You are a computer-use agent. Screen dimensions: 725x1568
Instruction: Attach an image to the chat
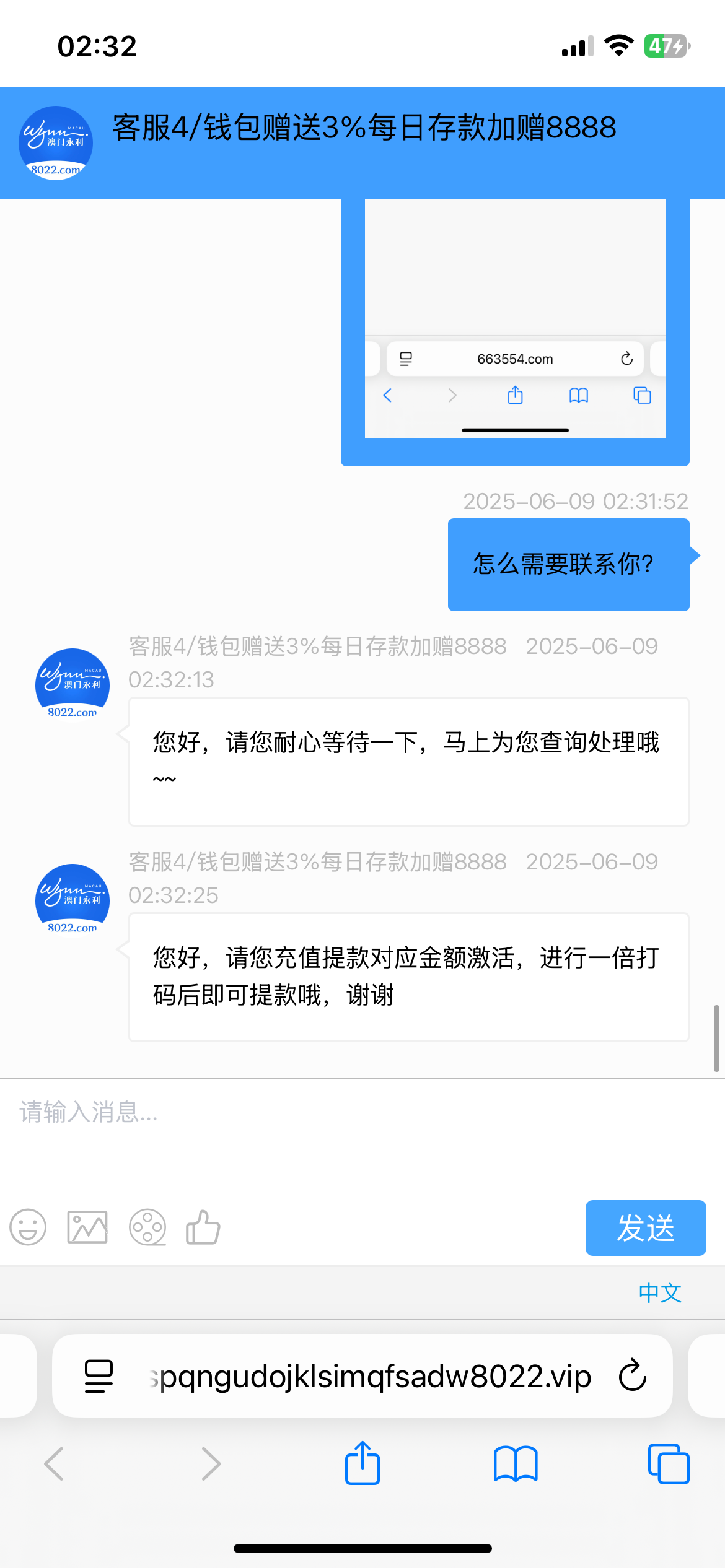(x=87, y=1227)
